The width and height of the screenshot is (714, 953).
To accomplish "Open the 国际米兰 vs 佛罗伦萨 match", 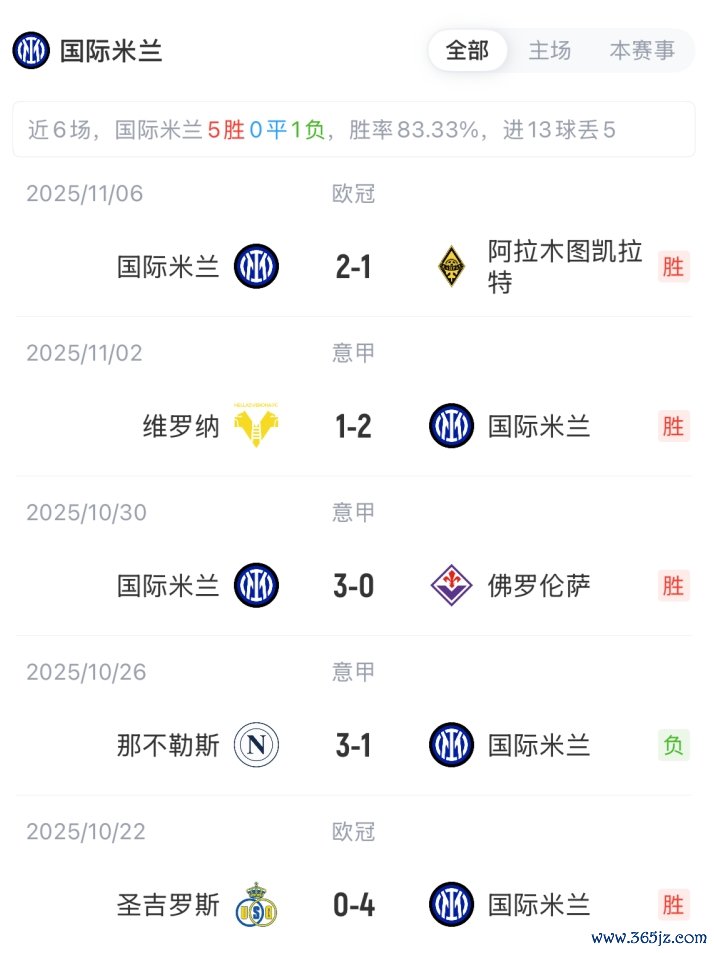I will (353, 586).
